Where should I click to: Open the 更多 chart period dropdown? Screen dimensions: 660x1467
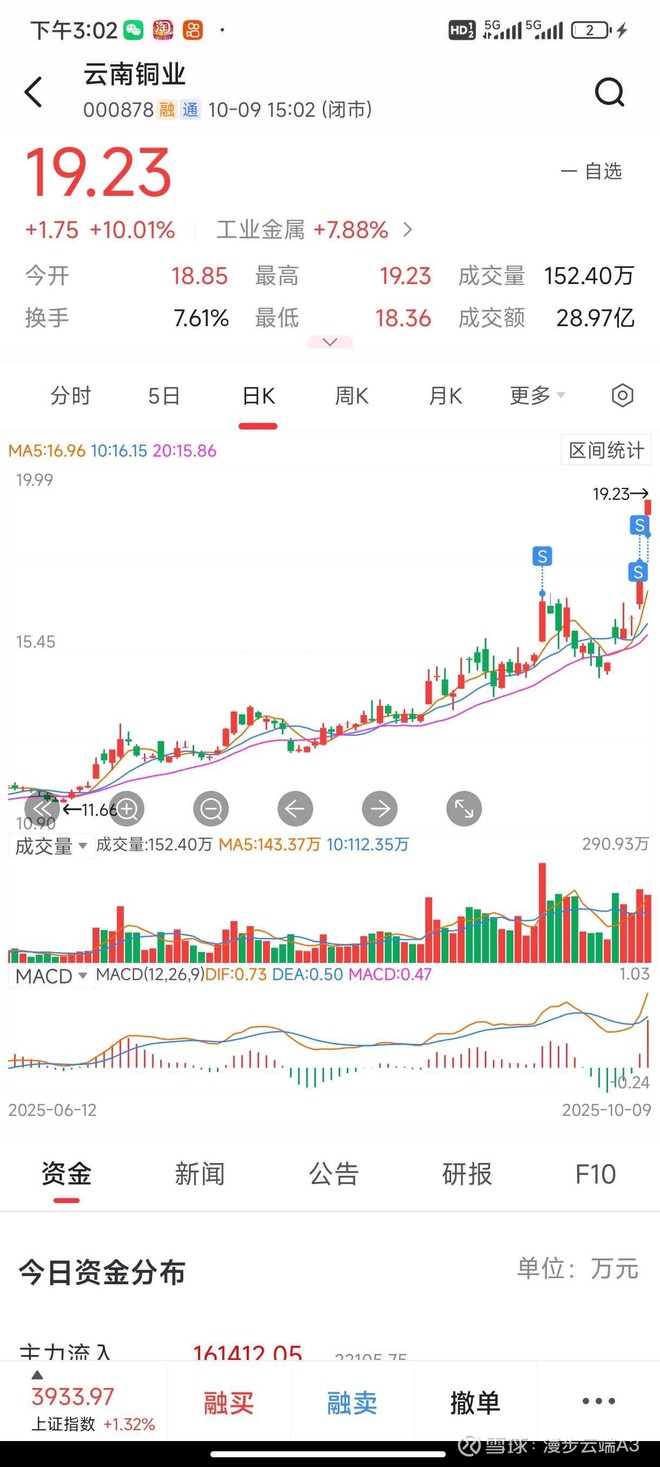(538, 396)
